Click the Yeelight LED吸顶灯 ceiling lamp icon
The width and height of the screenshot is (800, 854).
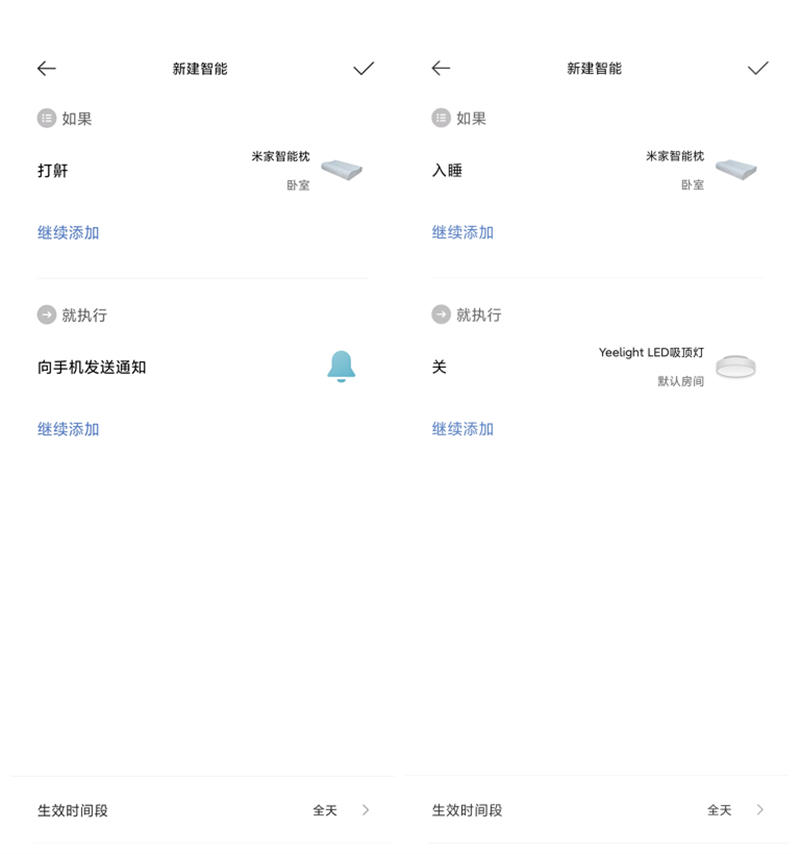pos(737,366)
